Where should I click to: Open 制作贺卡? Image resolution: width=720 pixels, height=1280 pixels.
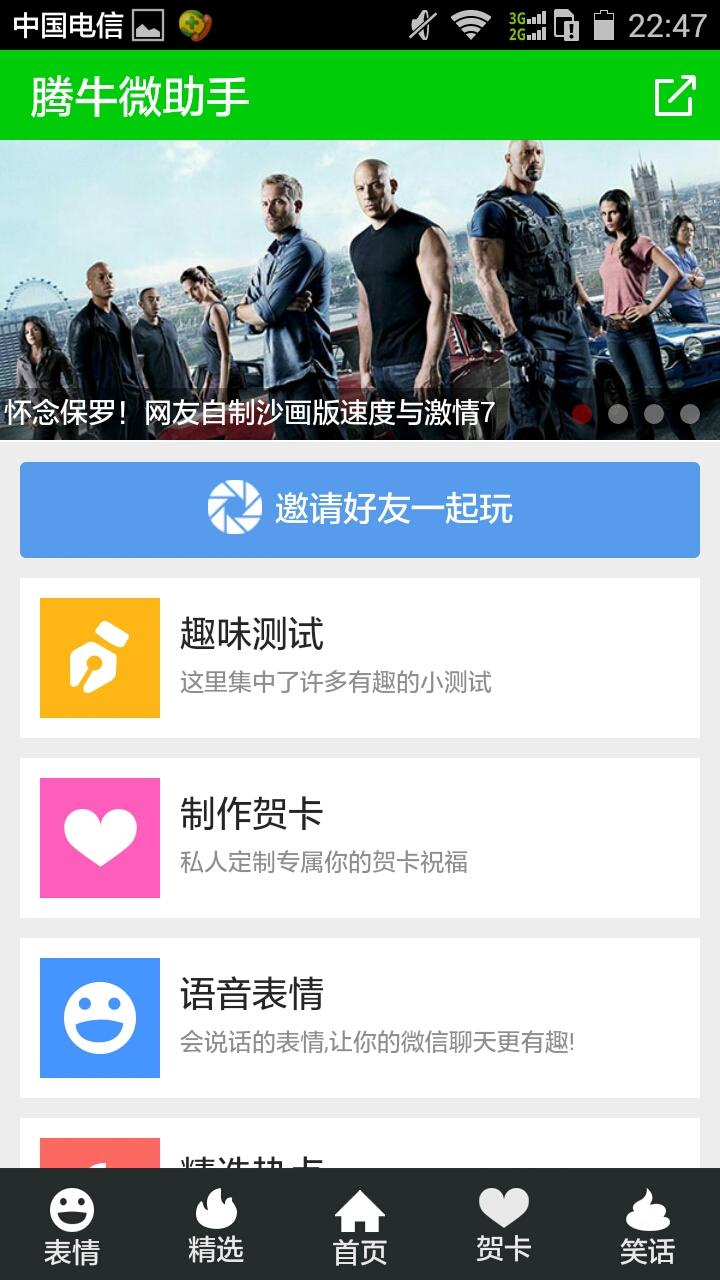[360, 838]
